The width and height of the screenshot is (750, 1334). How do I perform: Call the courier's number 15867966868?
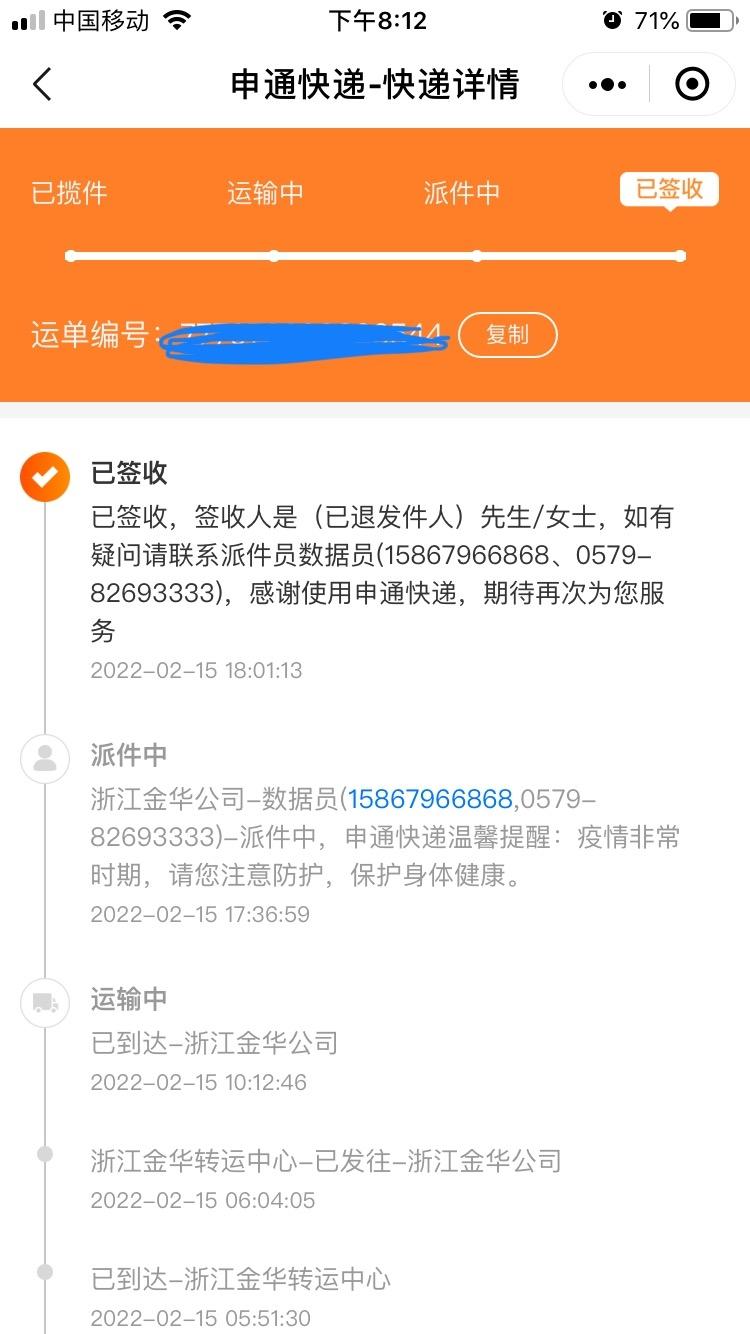coord(430,799)
